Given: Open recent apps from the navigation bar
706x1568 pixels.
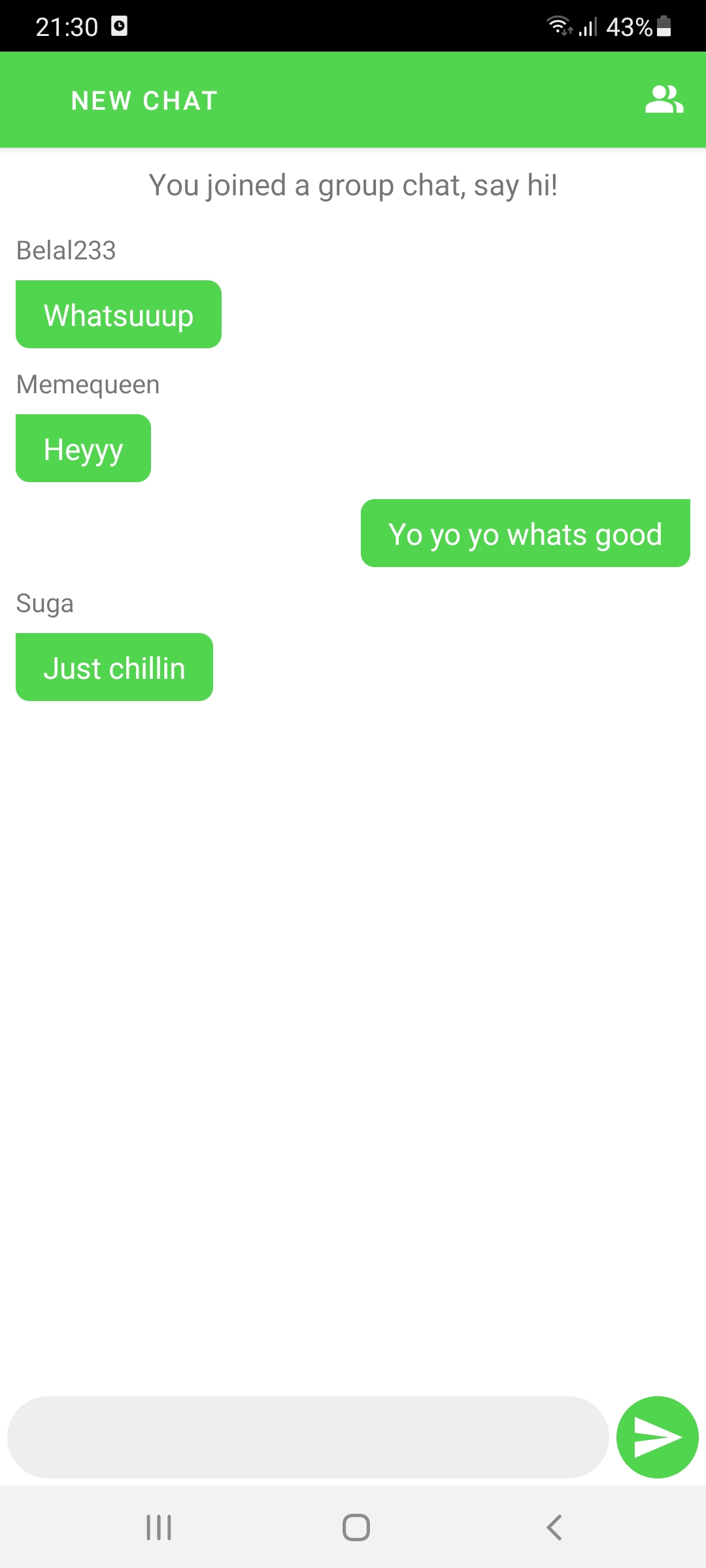Looking at the screenshot, I should click(159, 1527).
